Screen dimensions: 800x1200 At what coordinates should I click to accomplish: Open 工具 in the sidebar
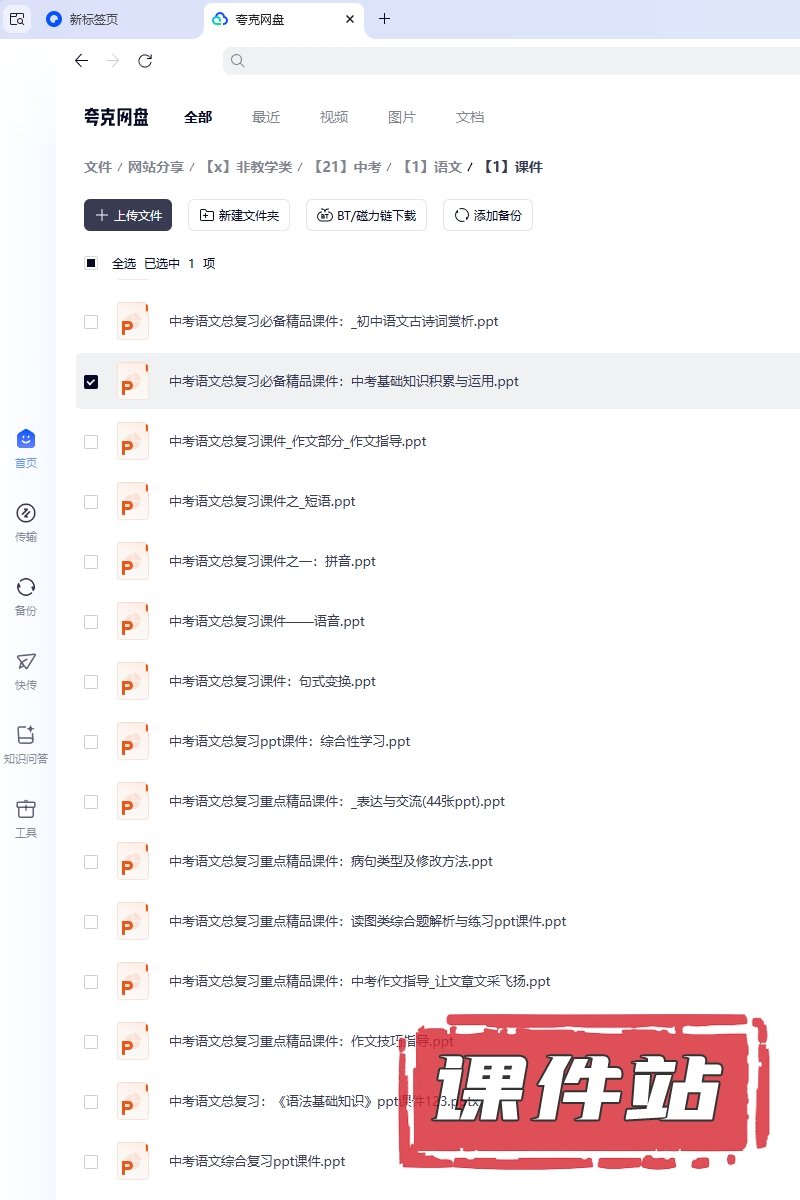pyautogui.click(x=26, y=818)
